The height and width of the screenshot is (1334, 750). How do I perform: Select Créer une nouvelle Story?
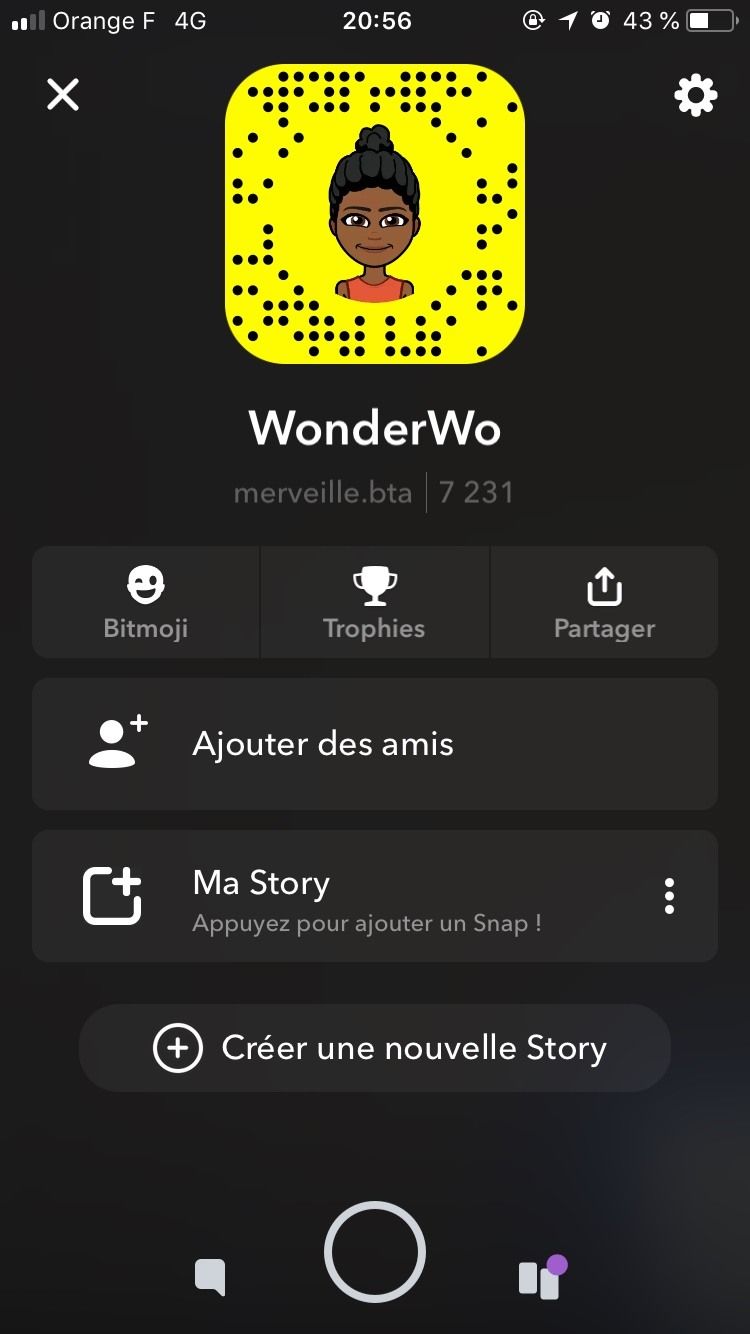375,1048
